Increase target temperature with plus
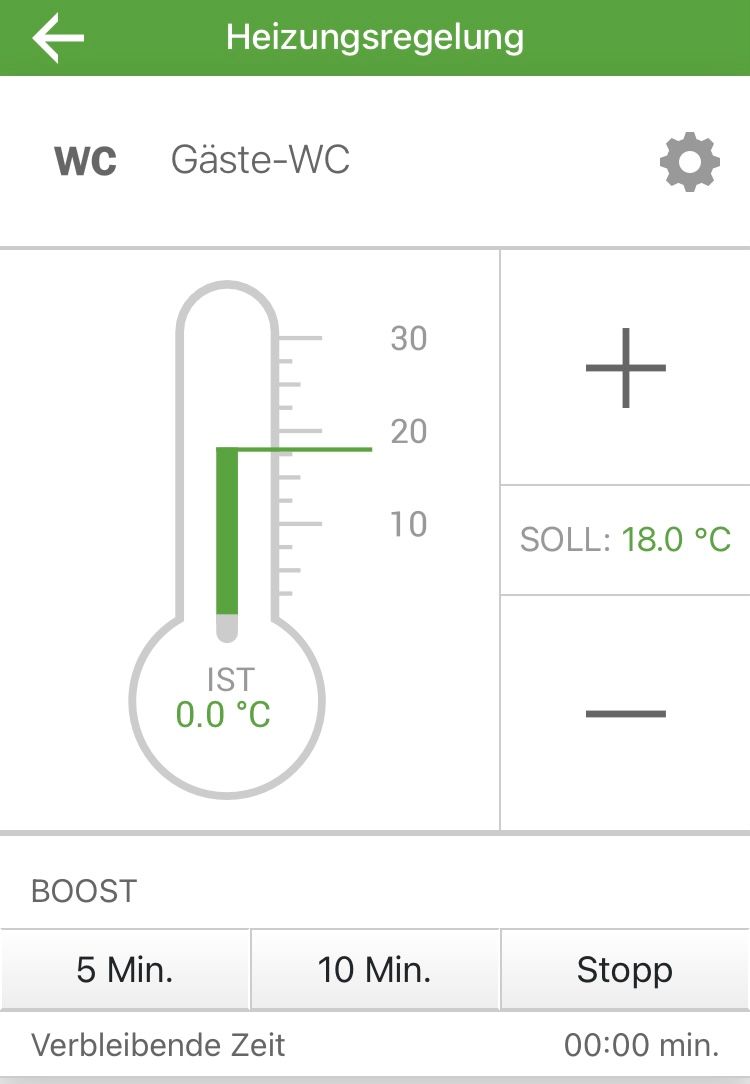 [x=625, y=368]
